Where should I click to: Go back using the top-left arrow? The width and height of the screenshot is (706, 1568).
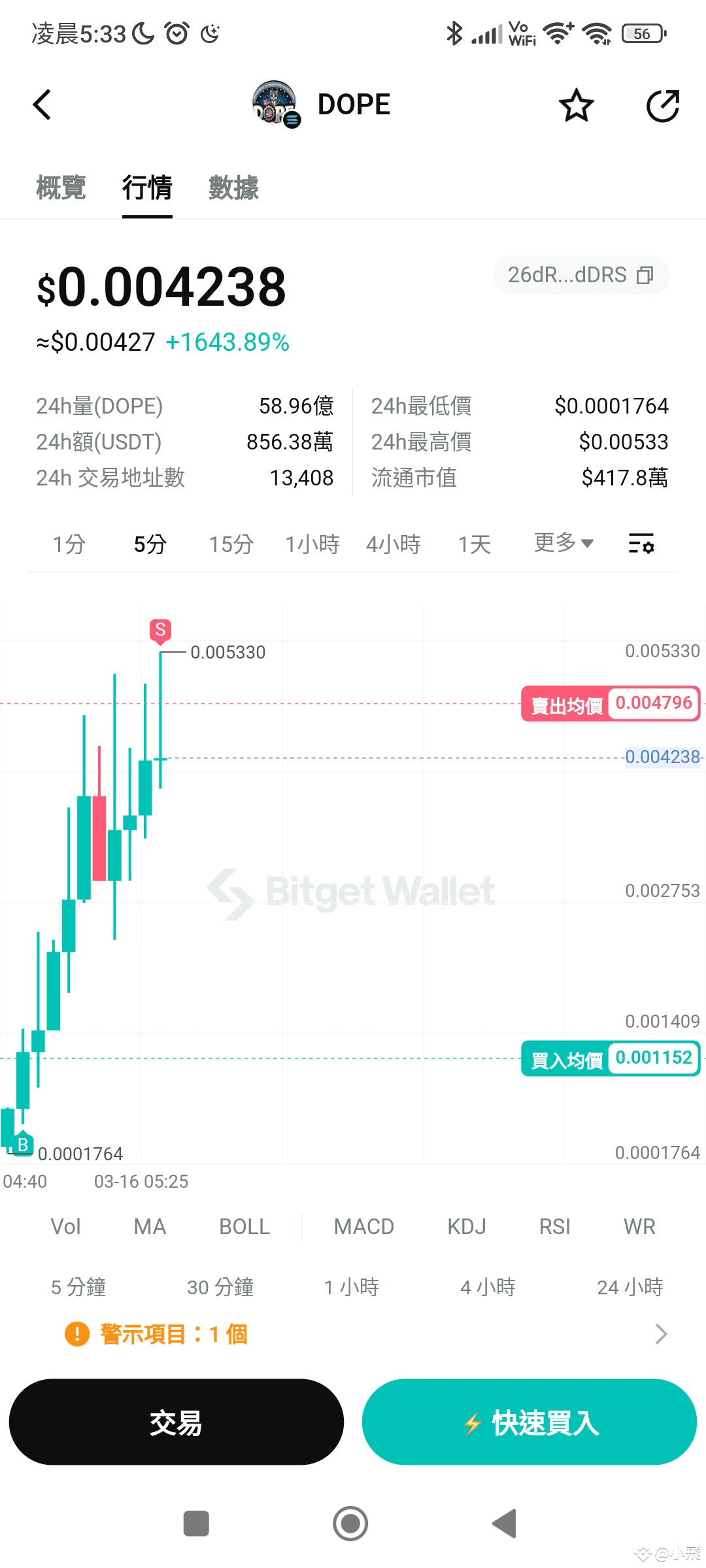(42, 105)
